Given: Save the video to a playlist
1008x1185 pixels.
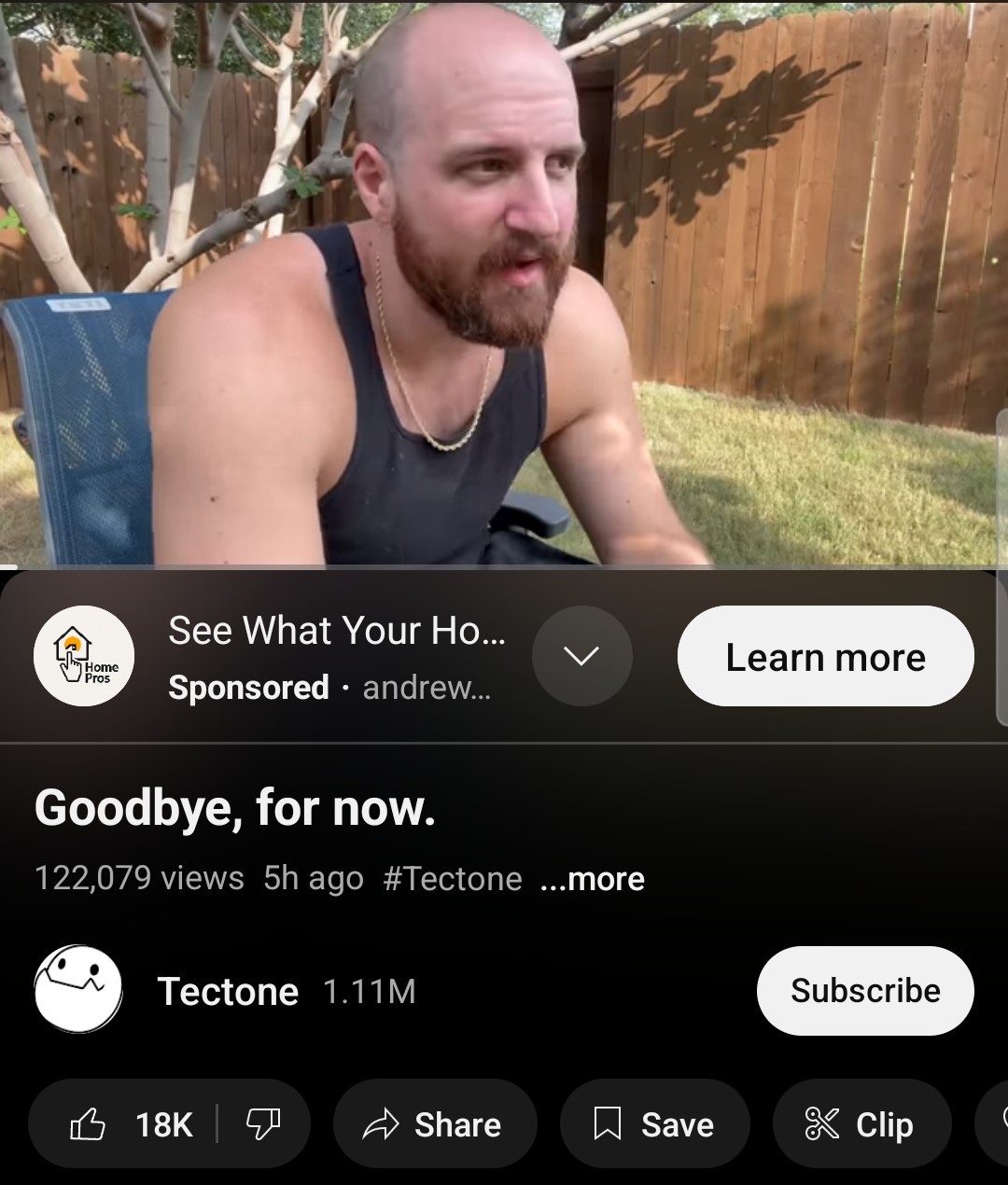Looking at the screenshot, I should [x=655, y=1124].
